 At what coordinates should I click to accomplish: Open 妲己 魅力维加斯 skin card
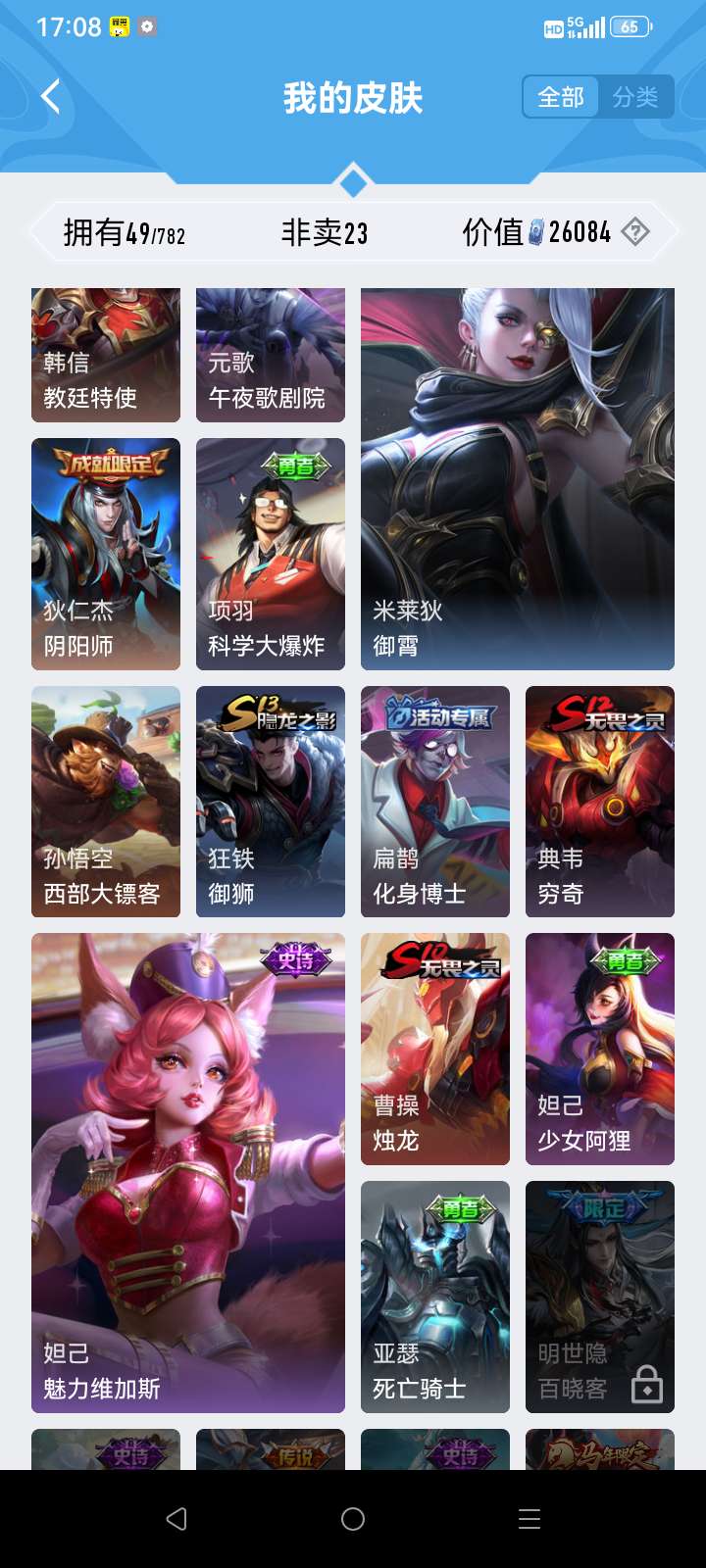click(x=188, y=1172)
